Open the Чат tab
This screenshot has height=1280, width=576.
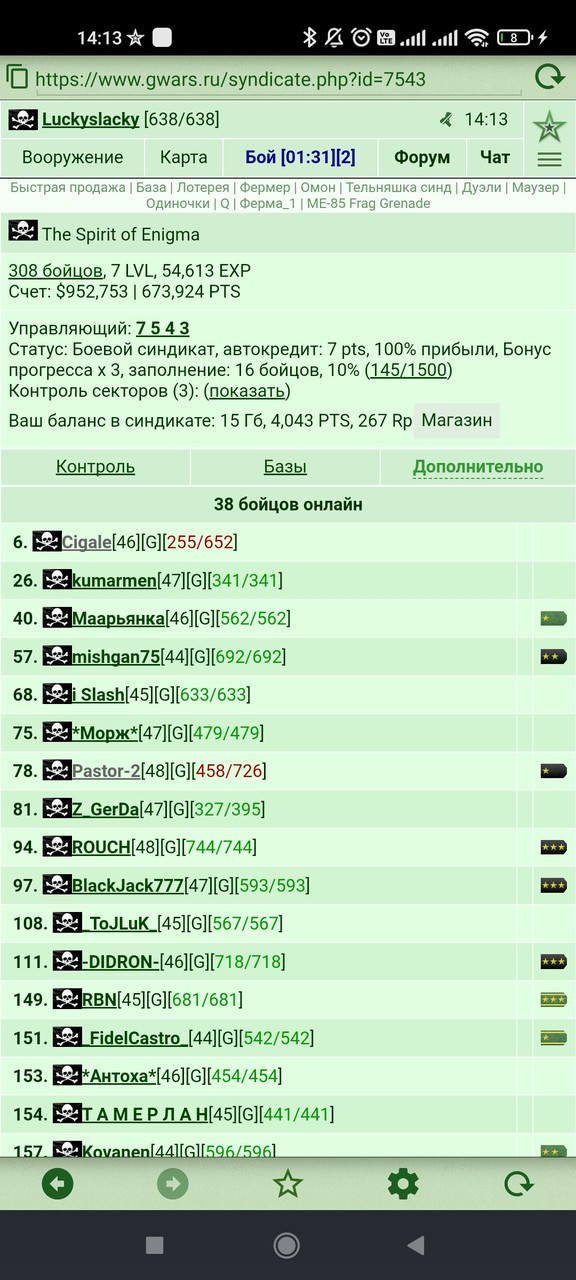coord(495,157)
